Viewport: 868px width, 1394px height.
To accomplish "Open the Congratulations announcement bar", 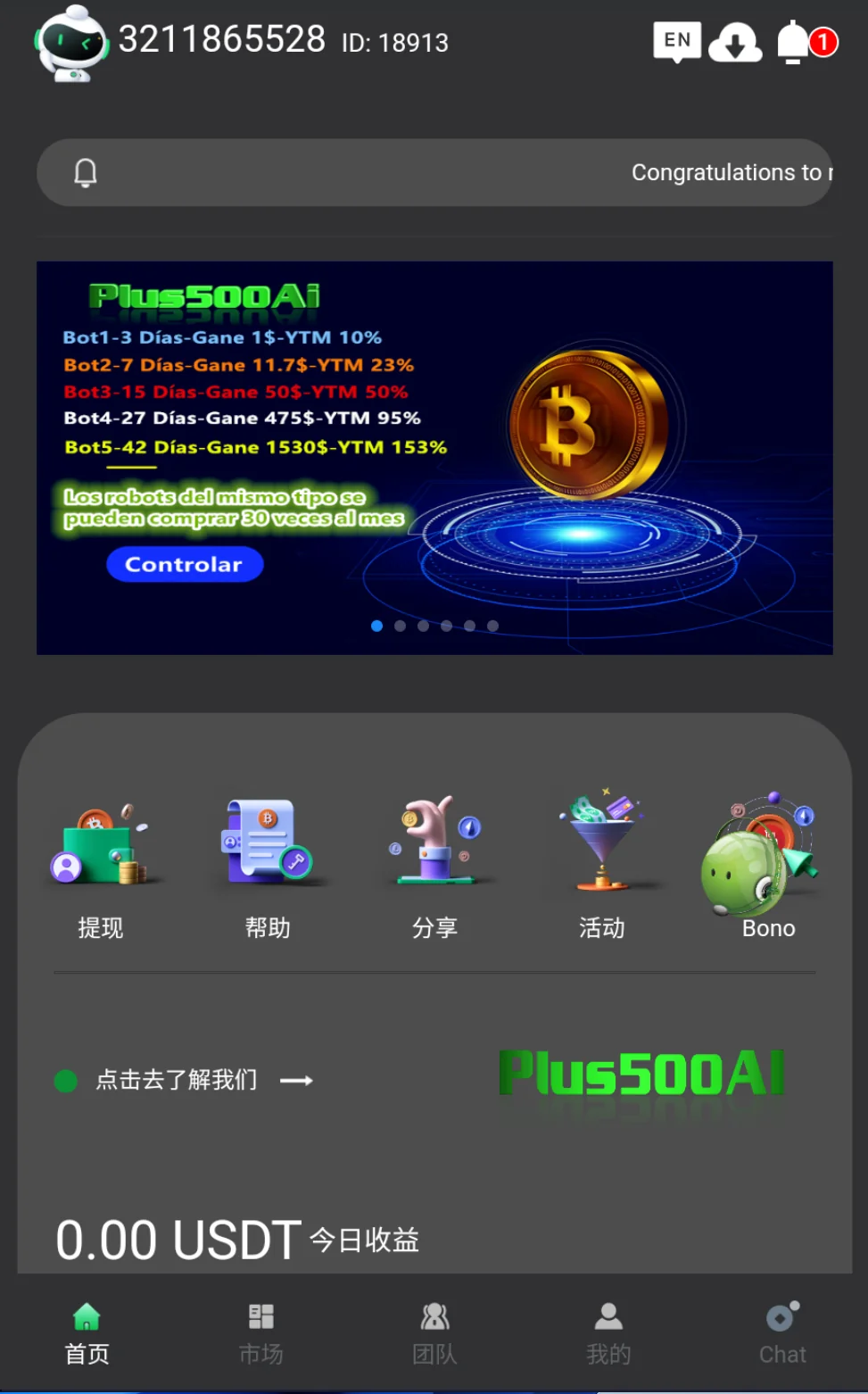I will tap(434, 172).
